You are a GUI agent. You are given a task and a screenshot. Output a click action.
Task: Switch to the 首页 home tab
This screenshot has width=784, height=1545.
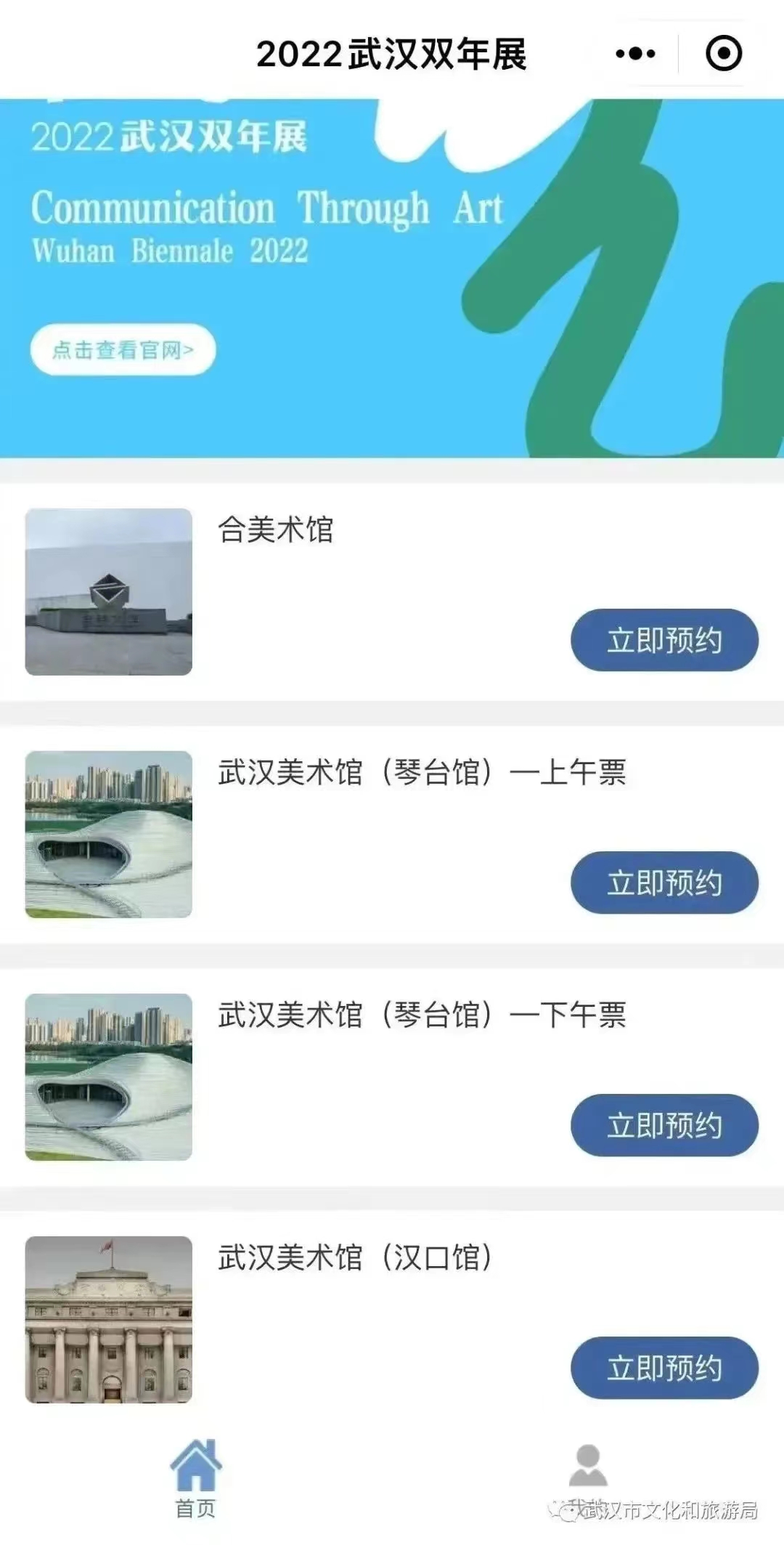click(196, 1478)
